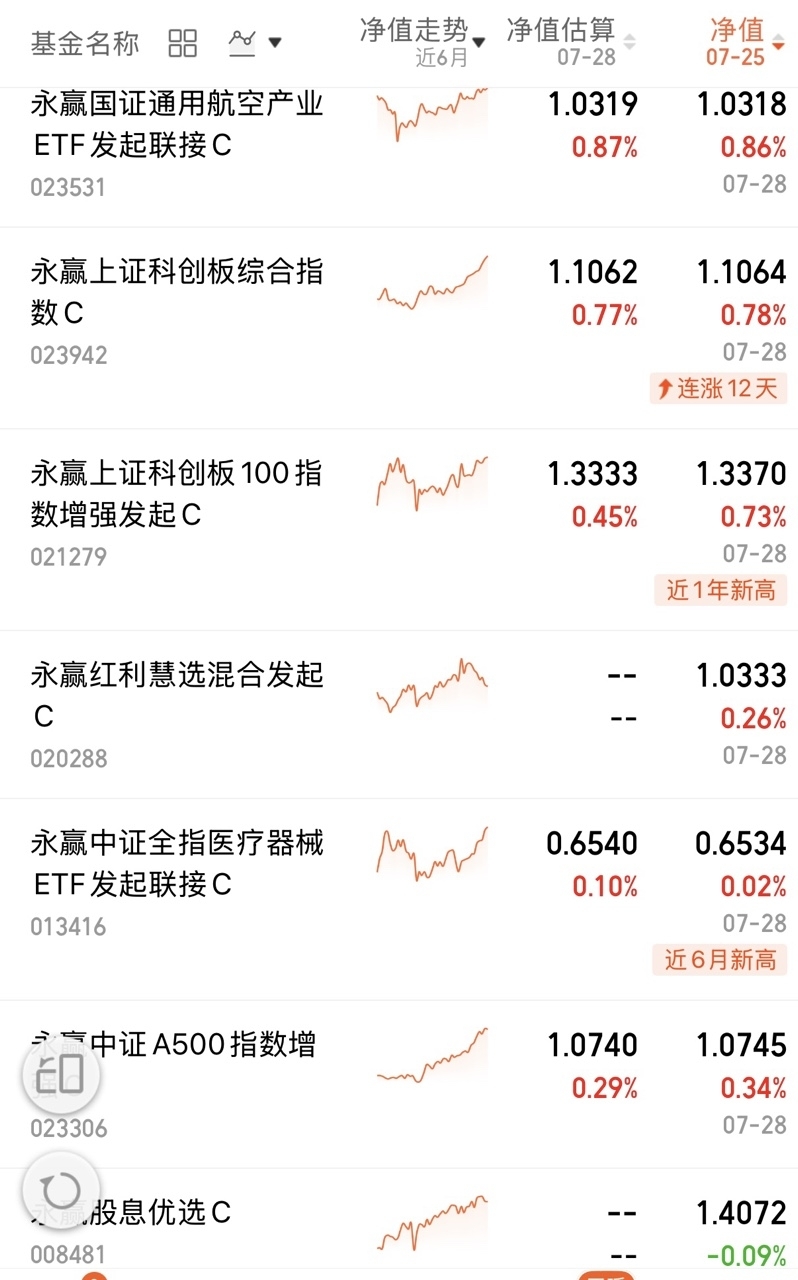Open 永赢国证通用航空产业ETF发起联接C fund
The height and width of the screenshot is (1280, 798).
(399, 146)
